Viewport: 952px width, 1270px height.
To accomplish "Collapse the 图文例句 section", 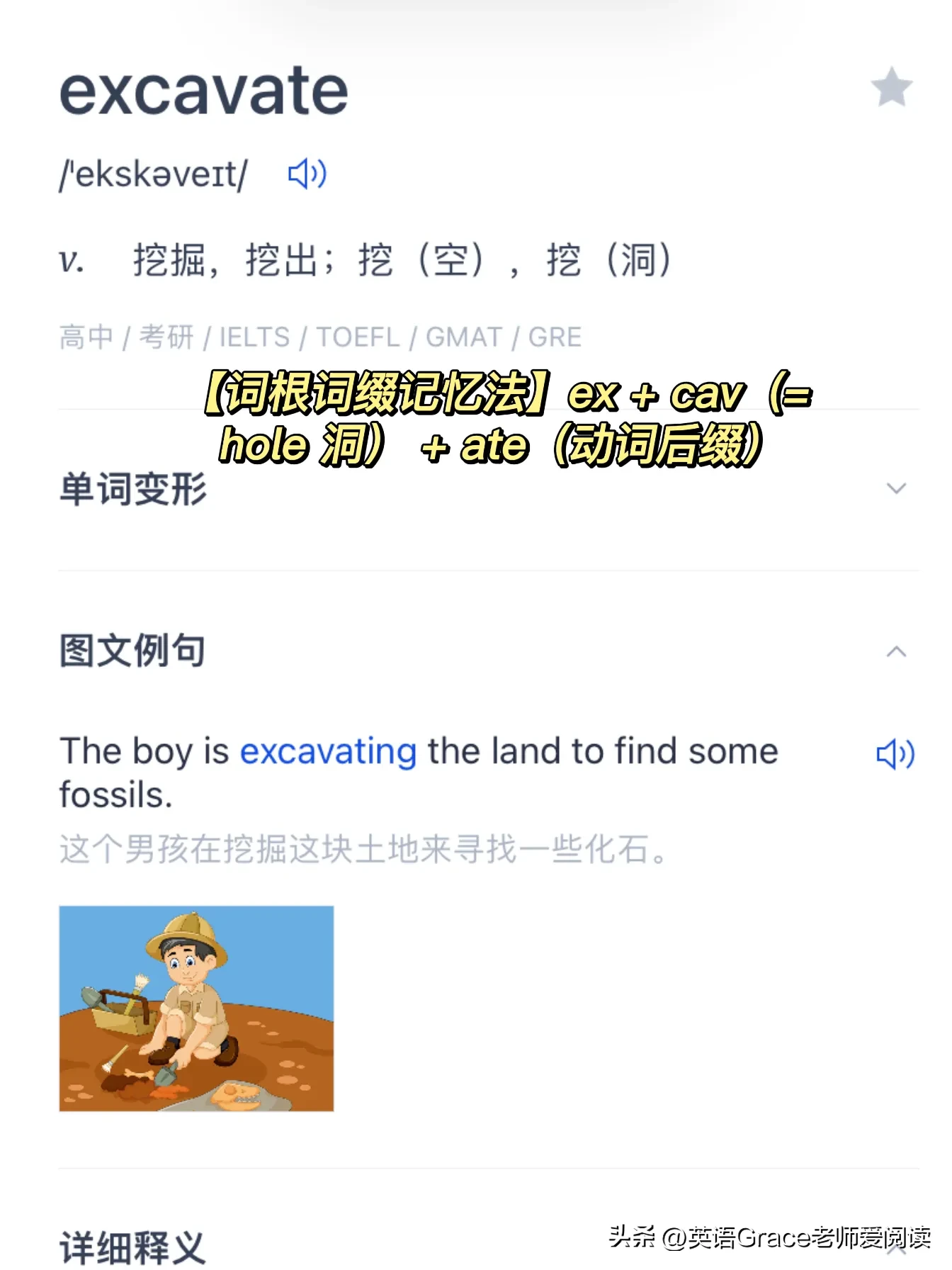I will (x=896, y=651).
